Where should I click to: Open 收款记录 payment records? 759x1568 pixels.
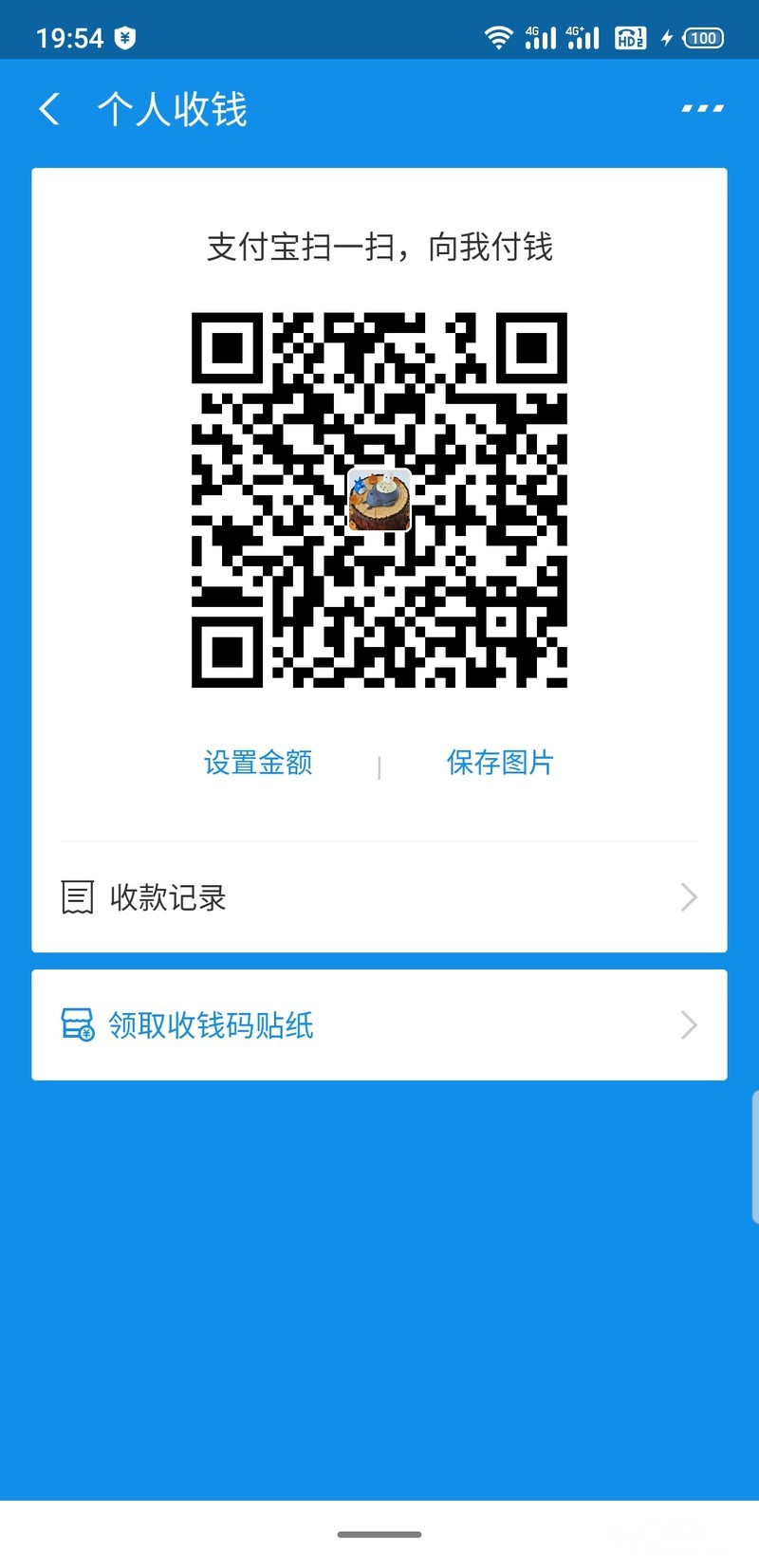point(379,897)
